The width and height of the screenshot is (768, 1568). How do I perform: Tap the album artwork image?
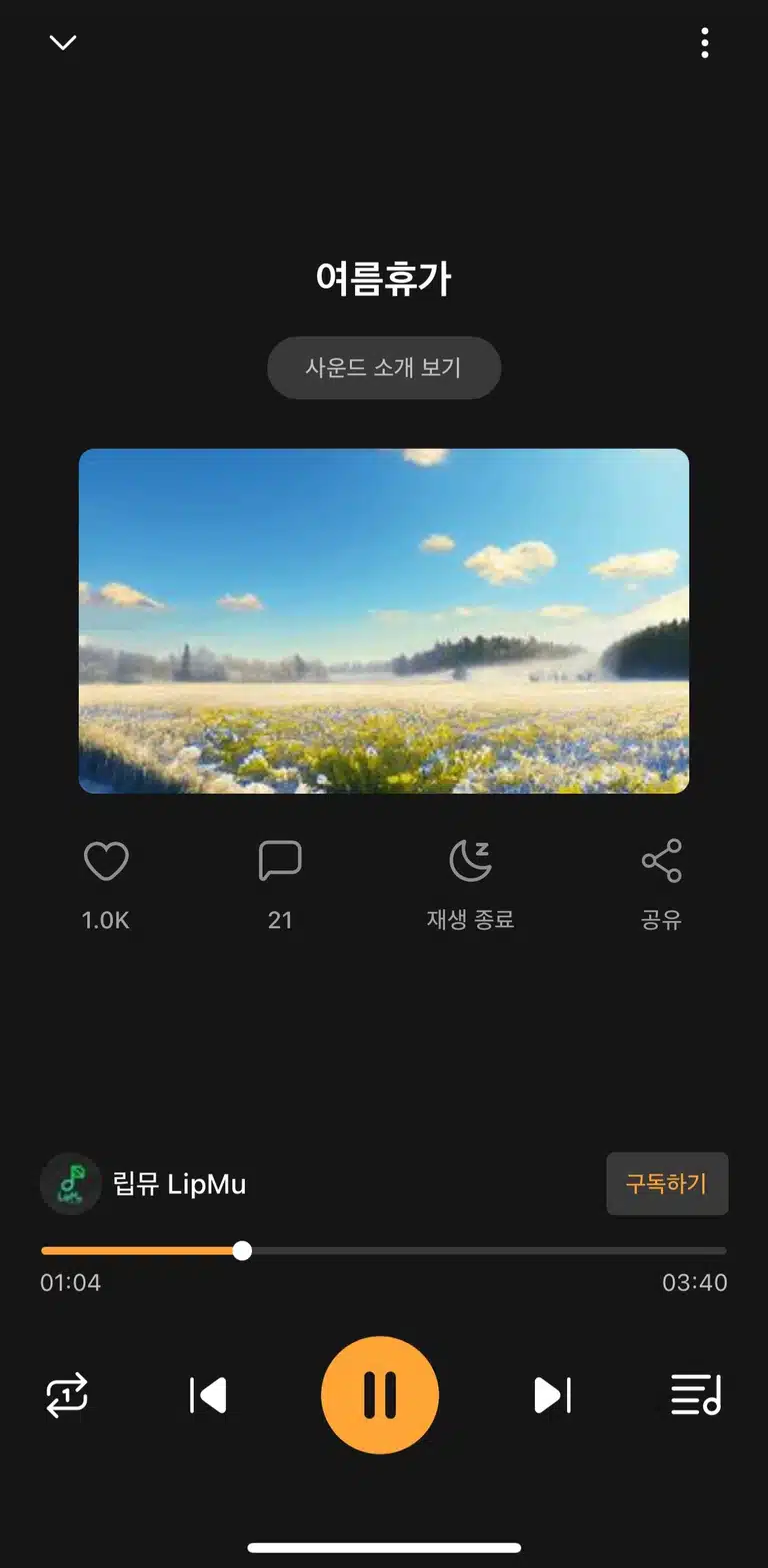(384, 621)
